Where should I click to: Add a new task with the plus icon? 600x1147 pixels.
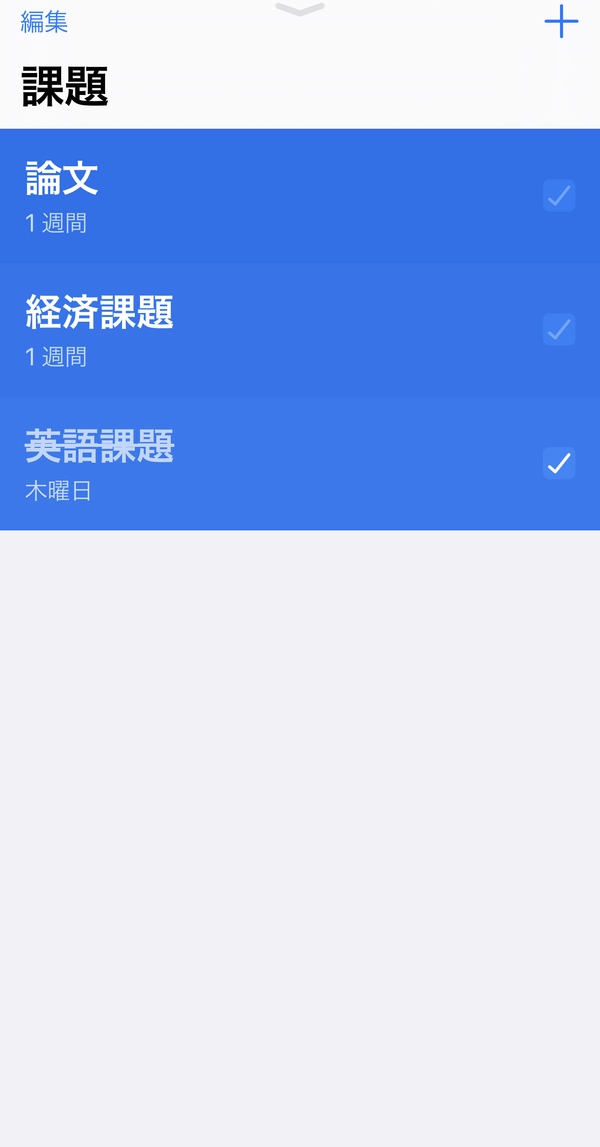561,21
